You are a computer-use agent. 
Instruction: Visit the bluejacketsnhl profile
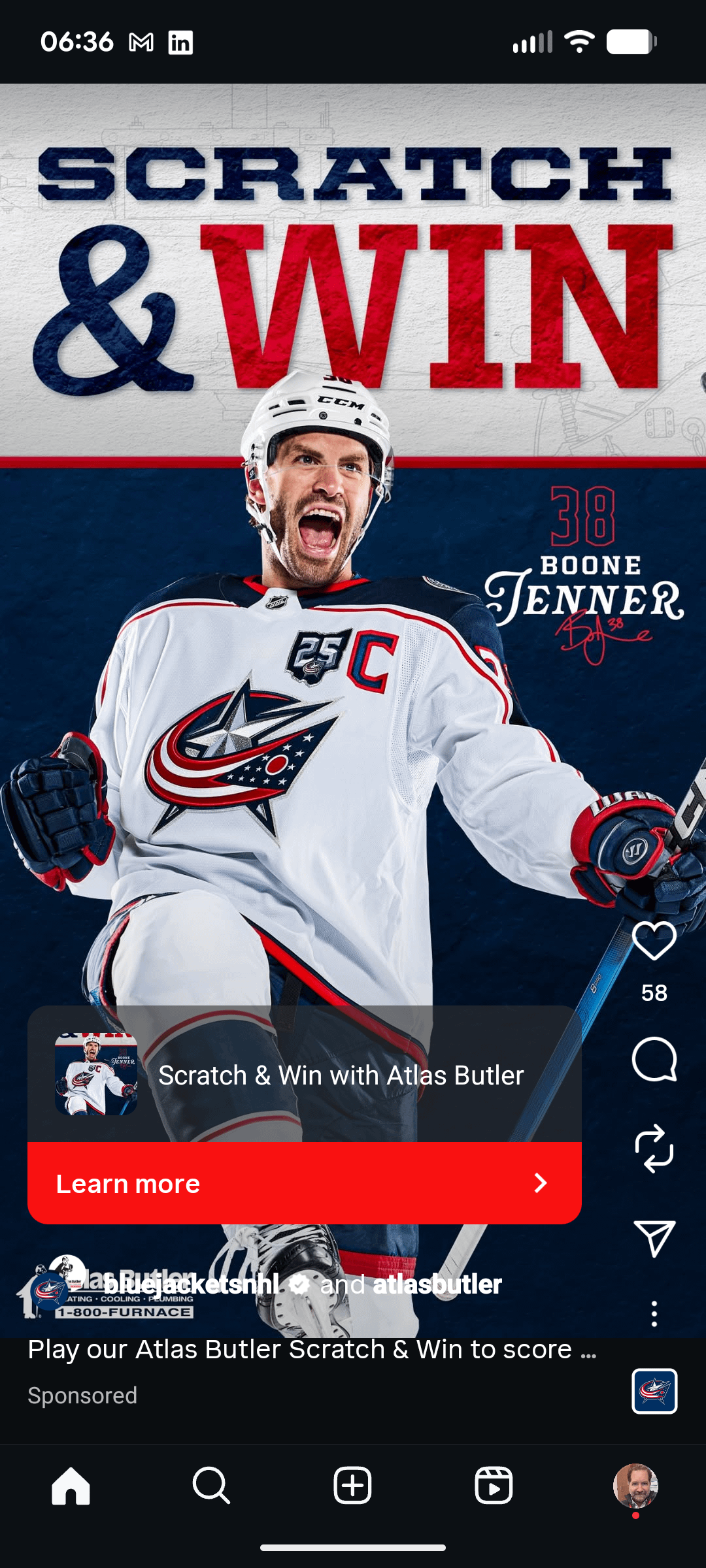click(191, 1284)
